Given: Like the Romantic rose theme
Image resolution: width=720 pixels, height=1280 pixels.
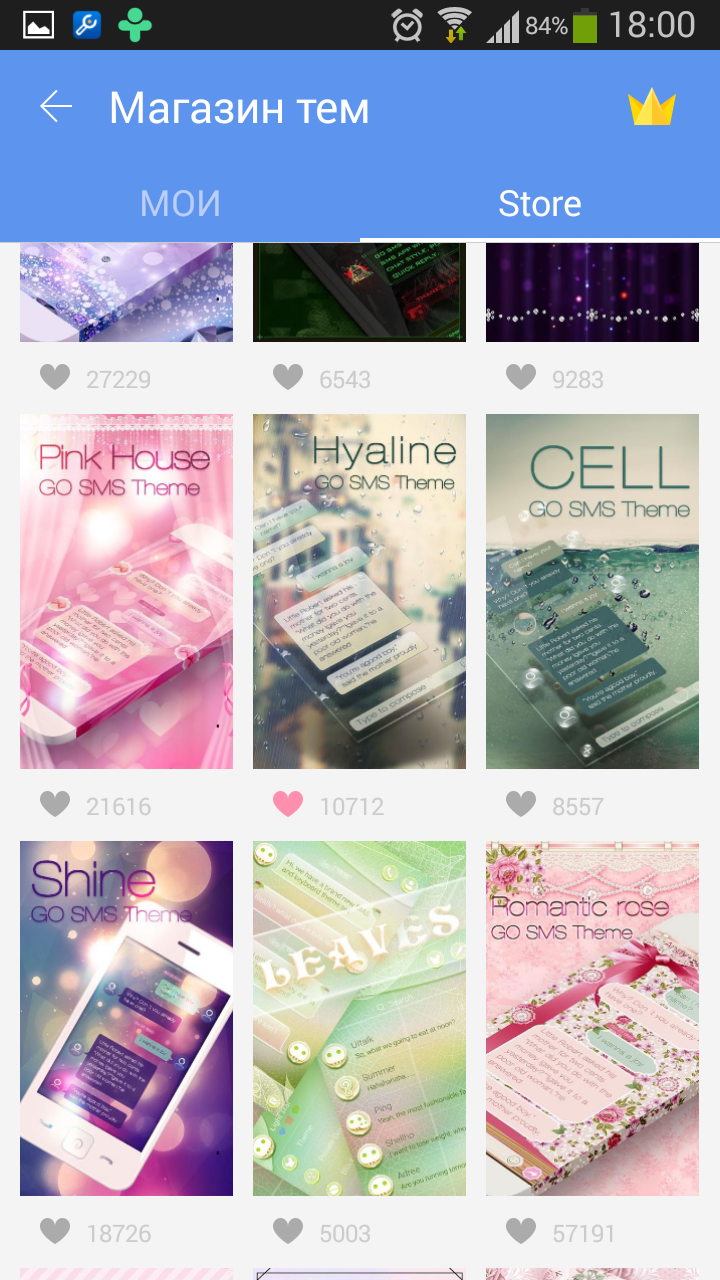Looking at the screenshot, I should [521, 1231].
